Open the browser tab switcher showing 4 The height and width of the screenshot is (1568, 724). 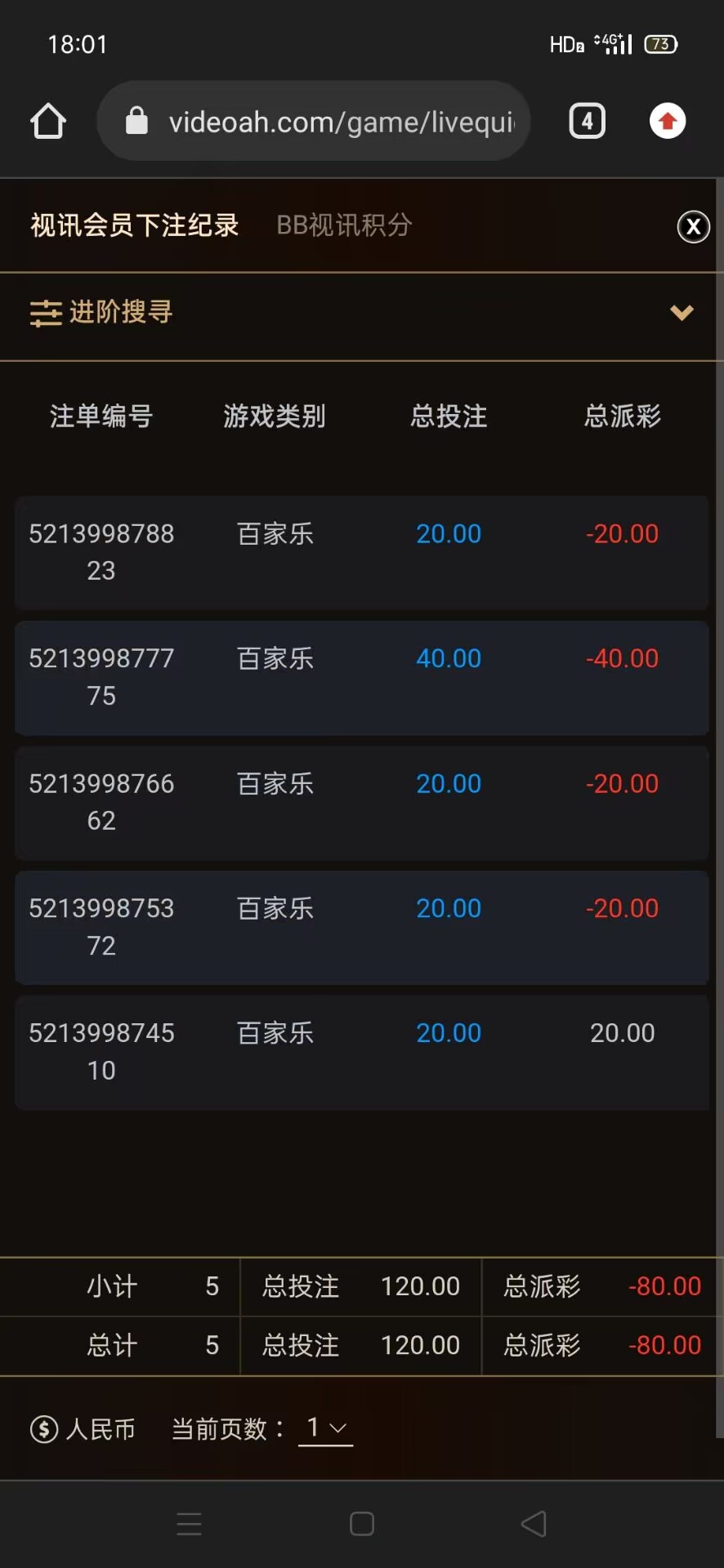[587, 122]
